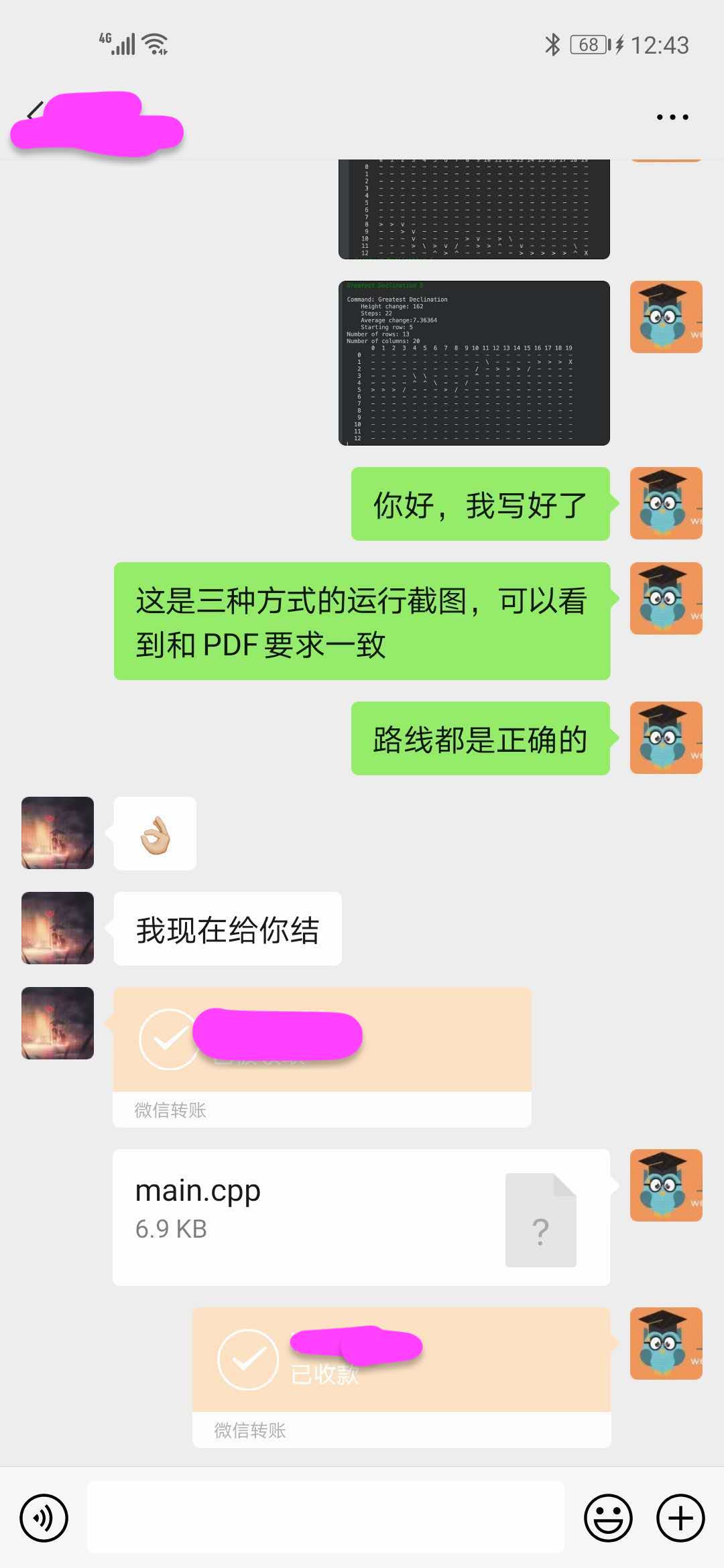Open the received transfer from the contact
This screenshot has width=724, height=1568.
click(322, 1056)
